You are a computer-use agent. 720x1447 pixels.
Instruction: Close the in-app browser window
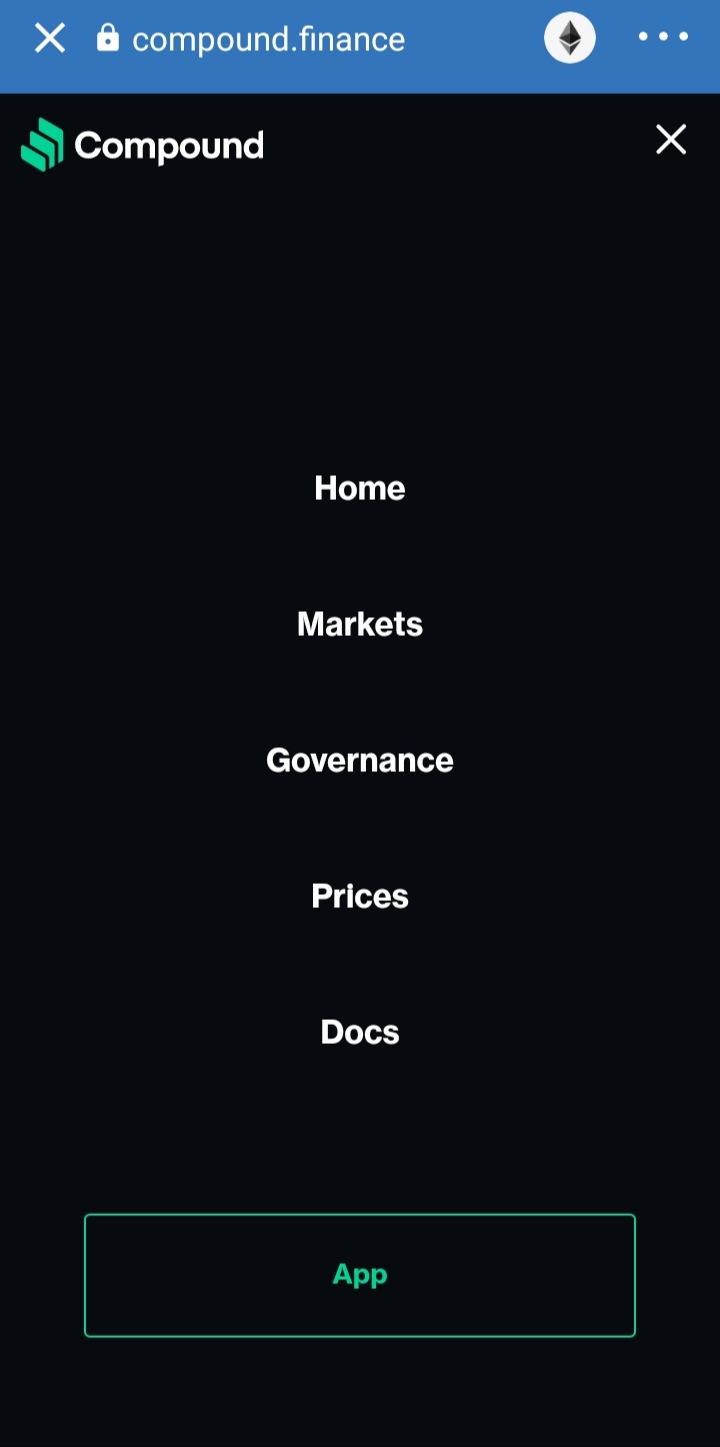click(x=49, y=39)
